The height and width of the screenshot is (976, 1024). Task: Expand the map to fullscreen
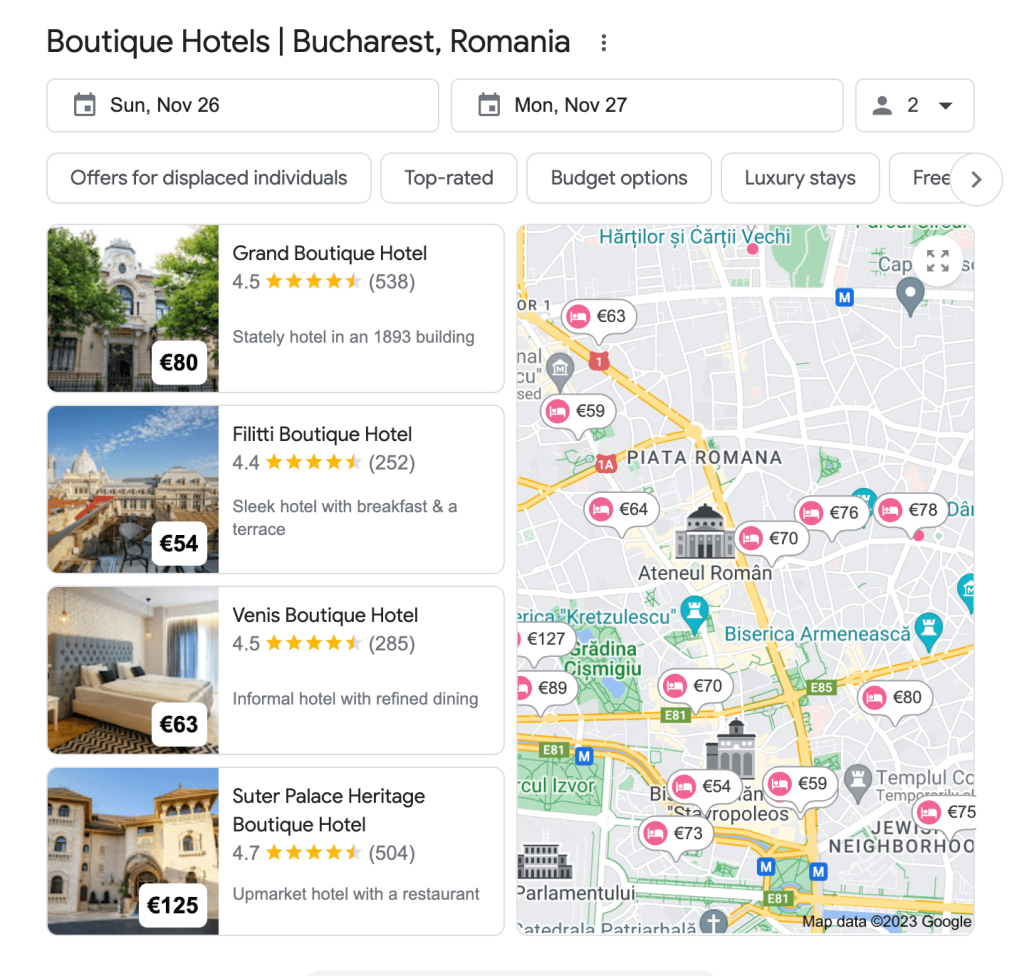937,262
